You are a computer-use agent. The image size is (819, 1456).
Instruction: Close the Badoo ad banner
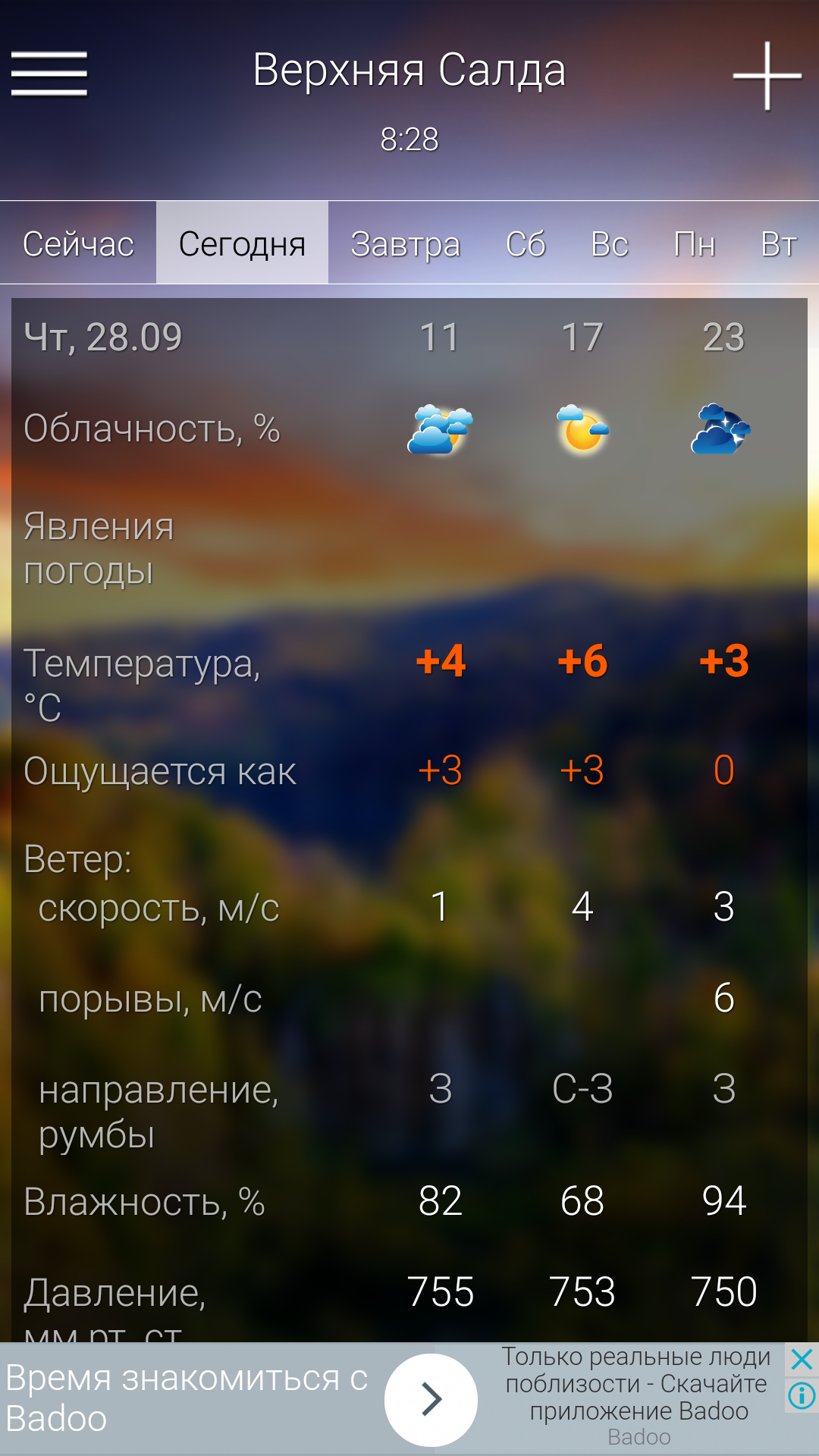tap(802, 1360)
